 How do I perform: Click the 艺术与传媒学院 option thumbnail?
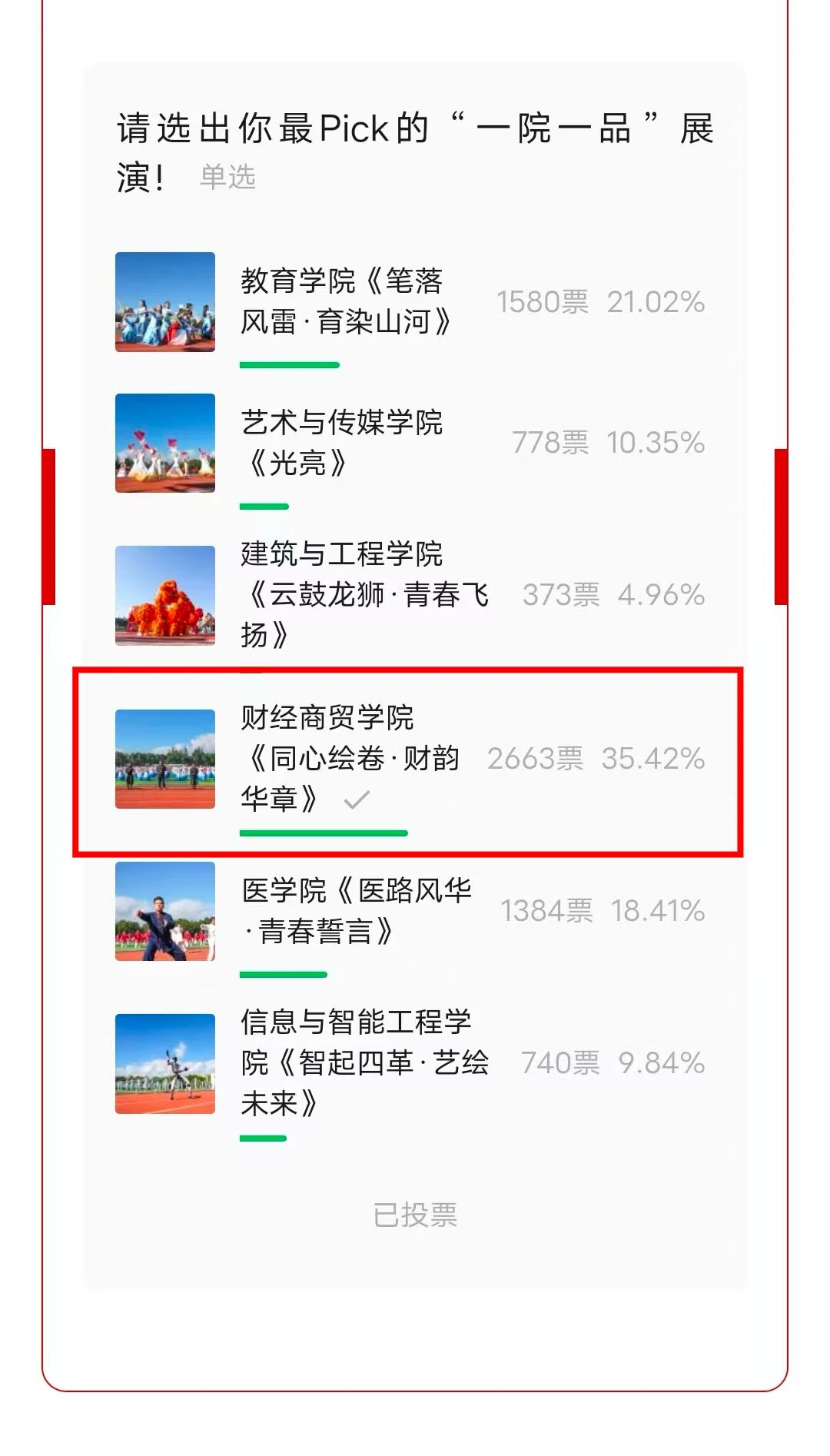[x=166, y=444]
